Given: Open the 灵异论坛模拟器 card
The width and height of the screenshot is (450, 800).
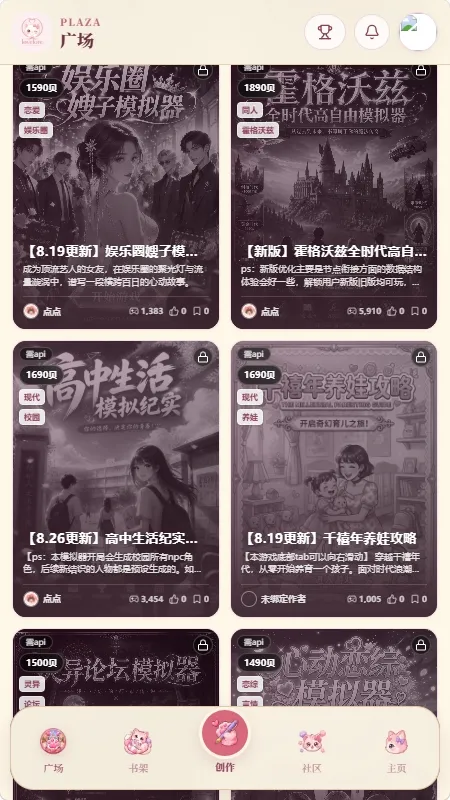Looking at the screenshot, I should 116,667.
